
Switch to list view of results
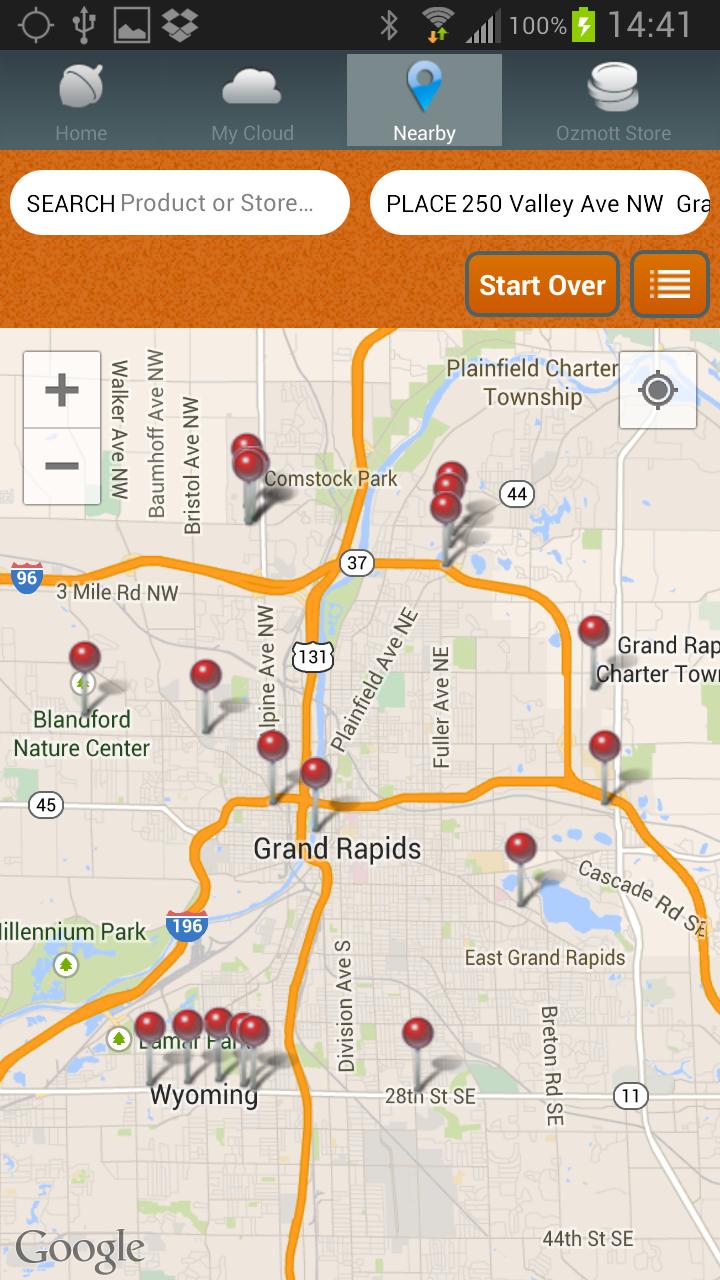pos(669,285)
